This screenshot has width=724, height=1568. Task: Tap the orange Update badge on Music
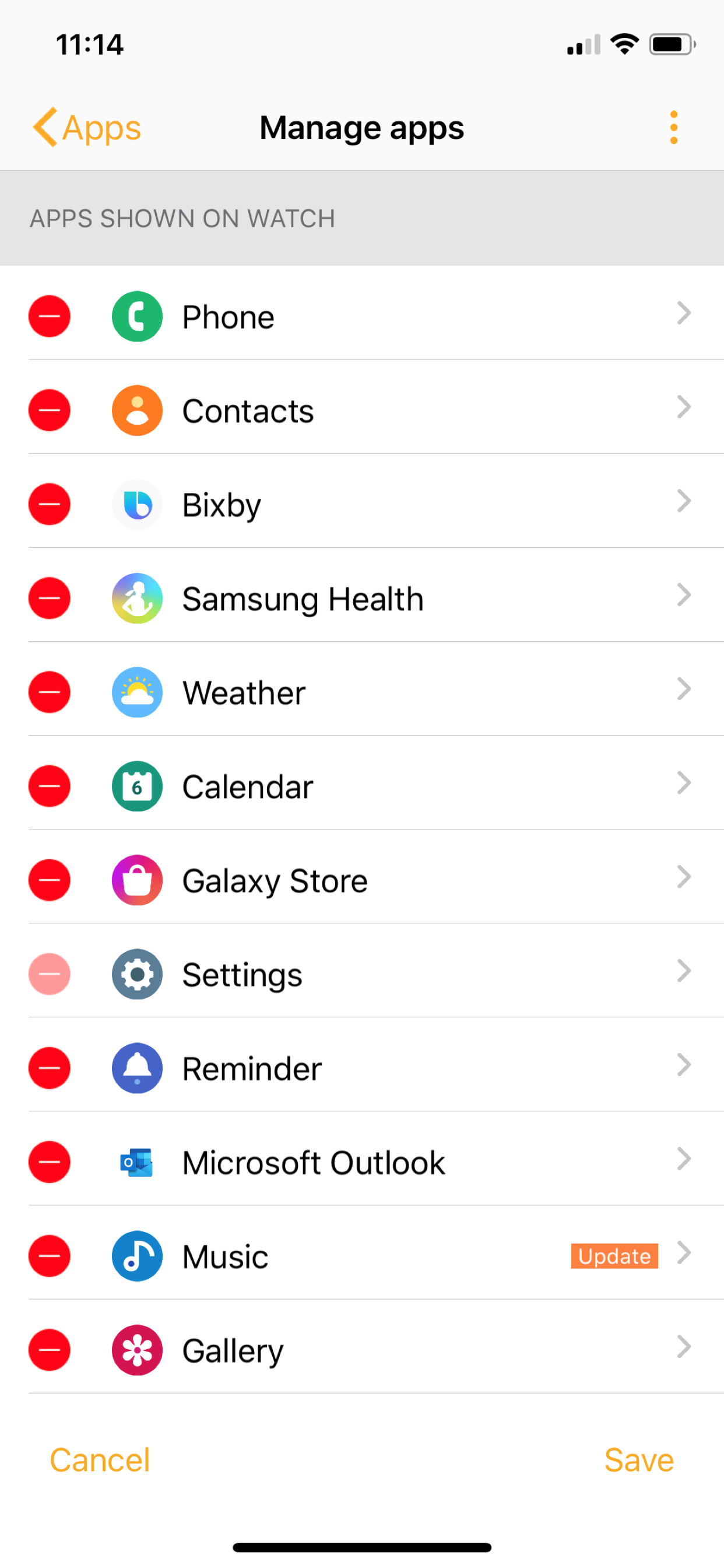(613, 1256)
